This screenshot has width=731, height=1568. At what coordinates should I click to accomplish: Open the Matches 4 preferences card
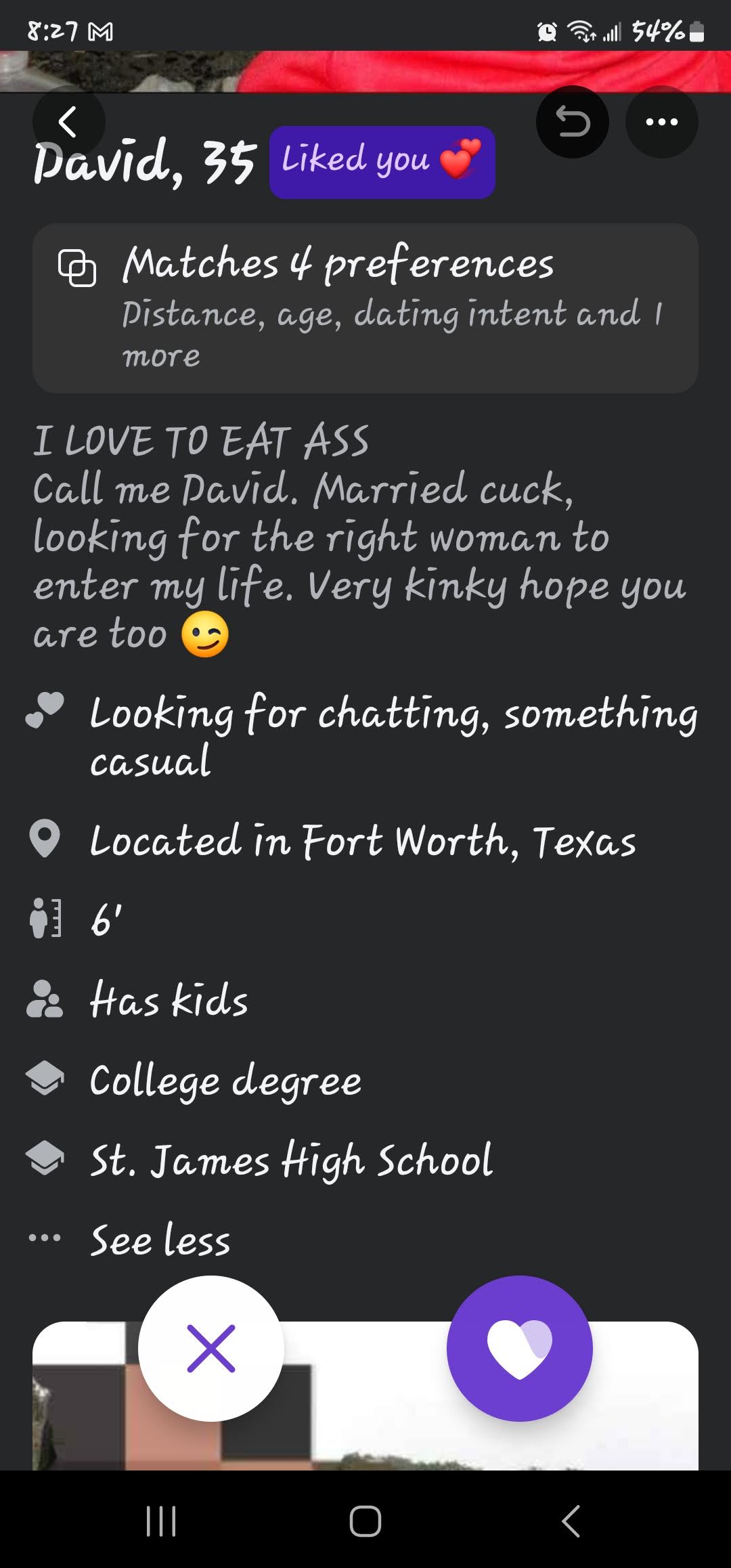point(365,308)
